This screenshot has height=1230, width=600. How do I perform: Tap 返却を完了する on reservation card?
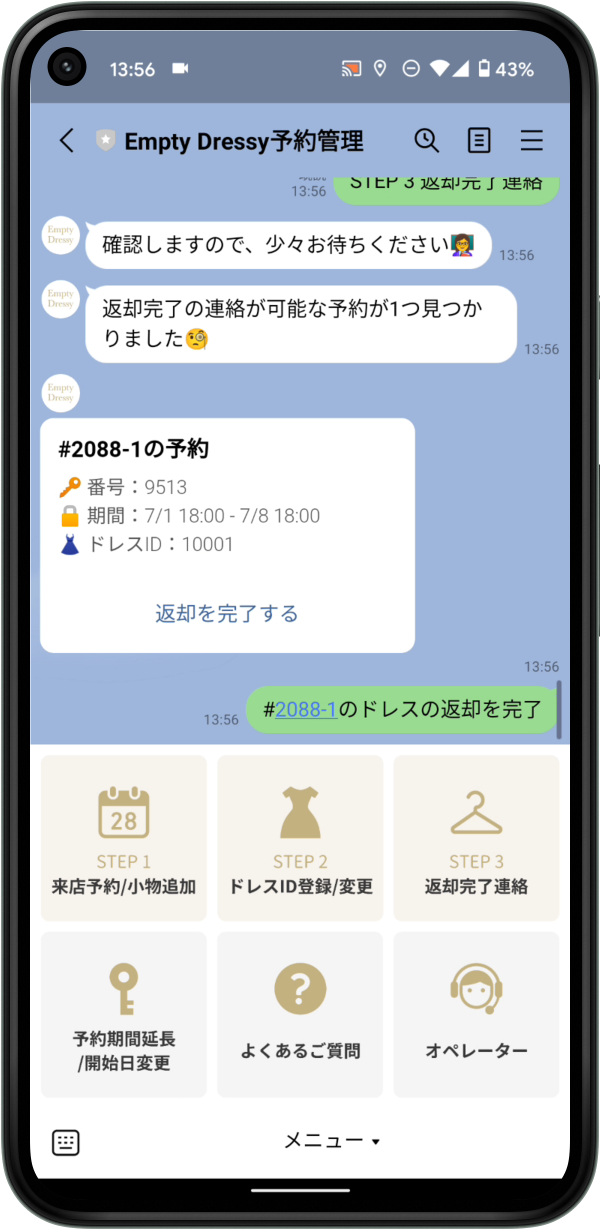click(x=227, y=613)
